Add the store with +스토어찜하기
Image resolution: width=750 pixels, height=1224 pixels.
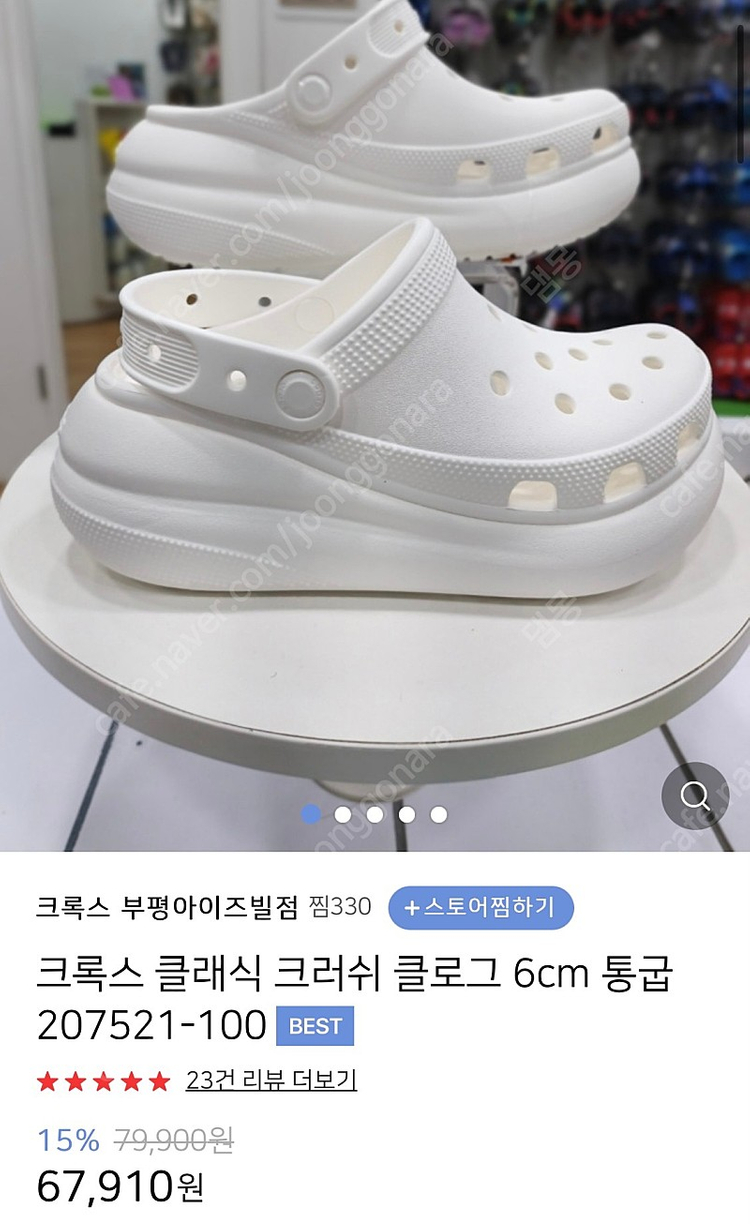point(480,907)
